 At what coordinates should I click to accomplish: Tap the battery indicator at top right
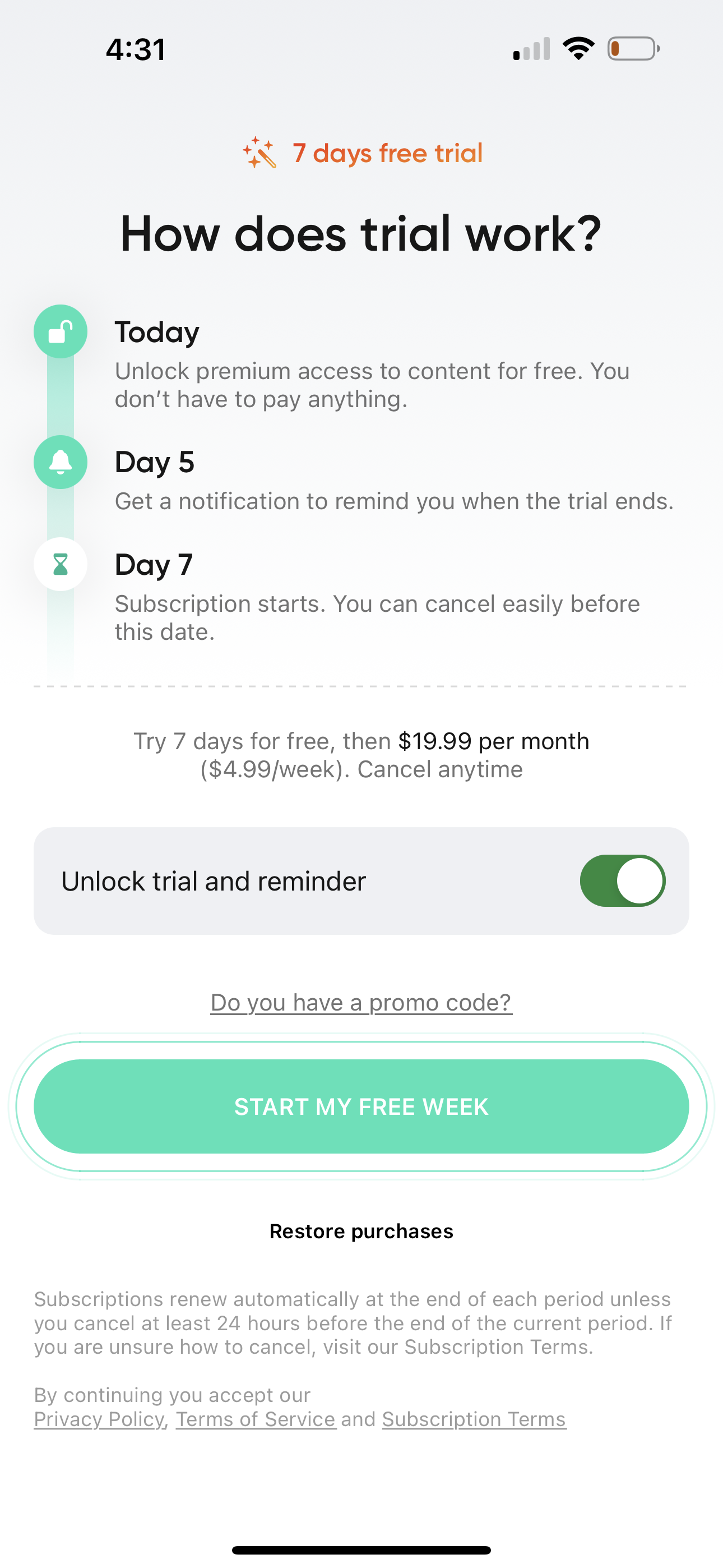[631, 49]
